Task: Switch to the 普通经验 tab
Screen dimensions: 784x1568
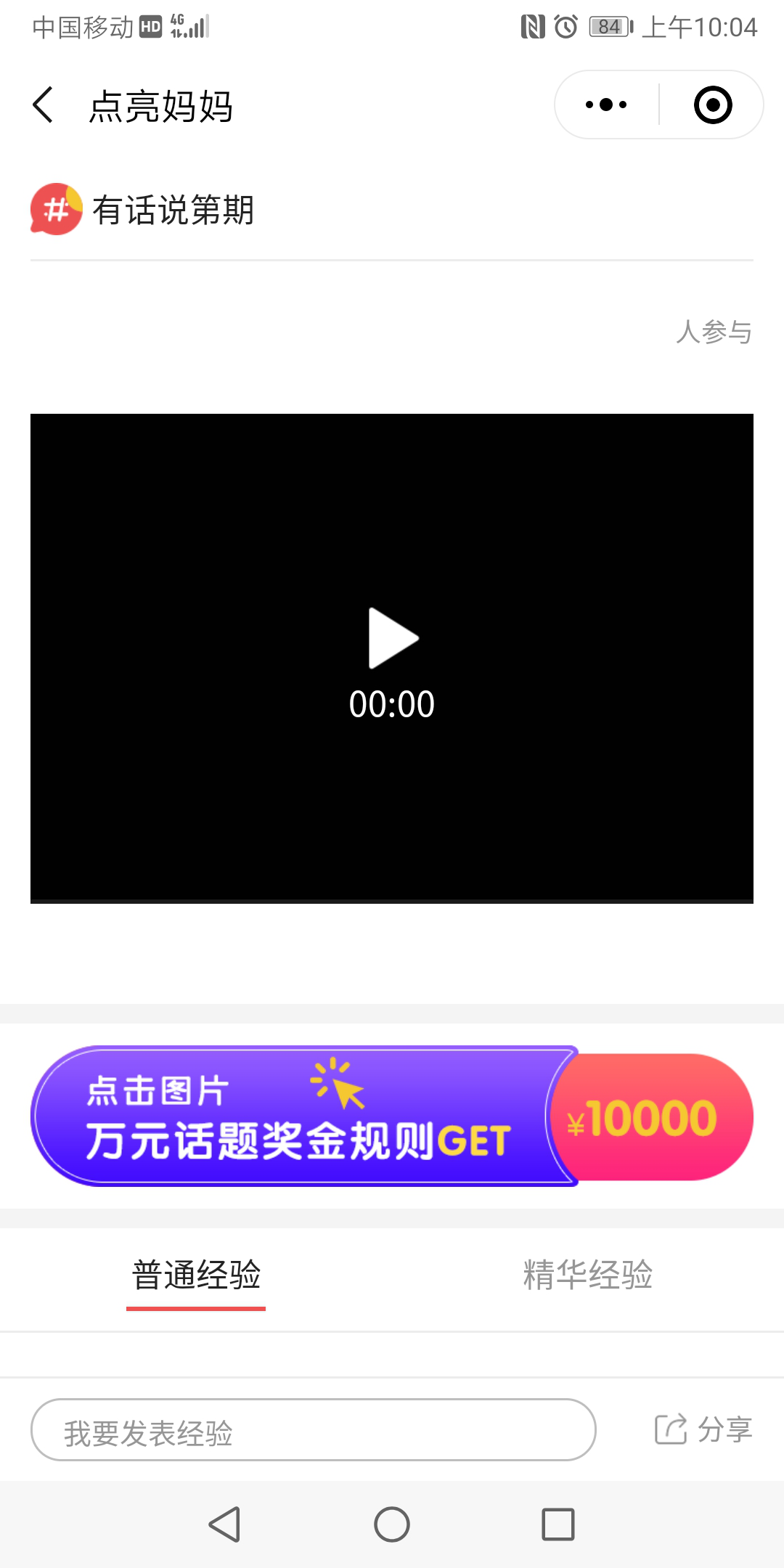Action: pos(196,1275)
